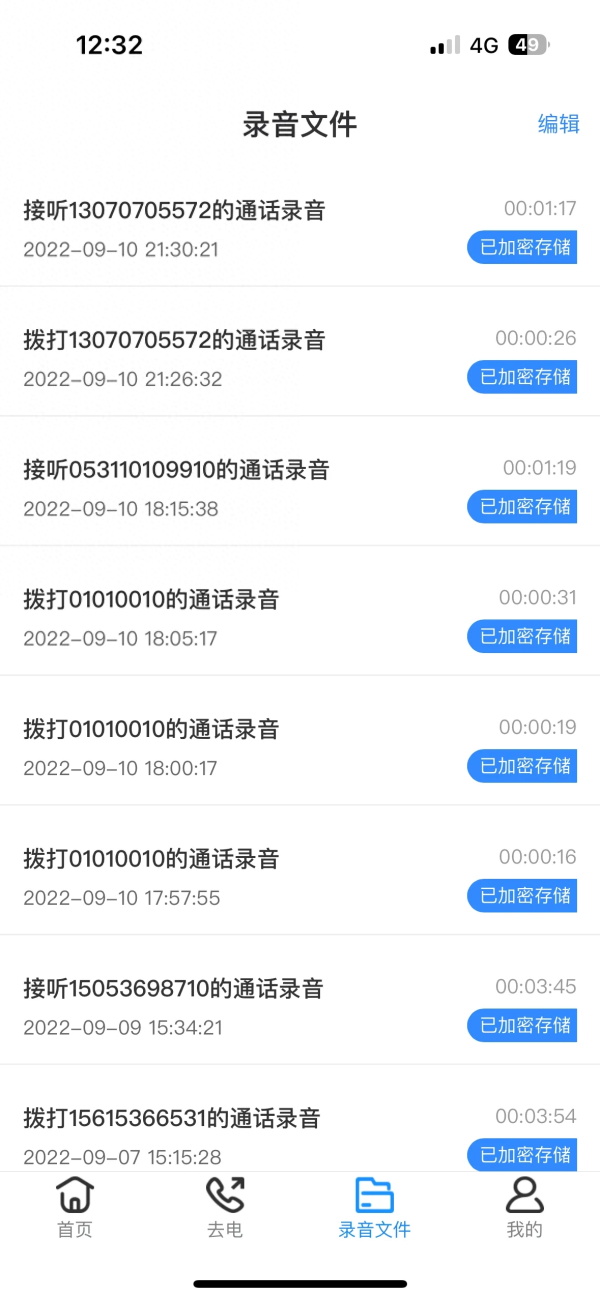
Task: Open the 我的 tab
Action: [x=524, y=1207]
